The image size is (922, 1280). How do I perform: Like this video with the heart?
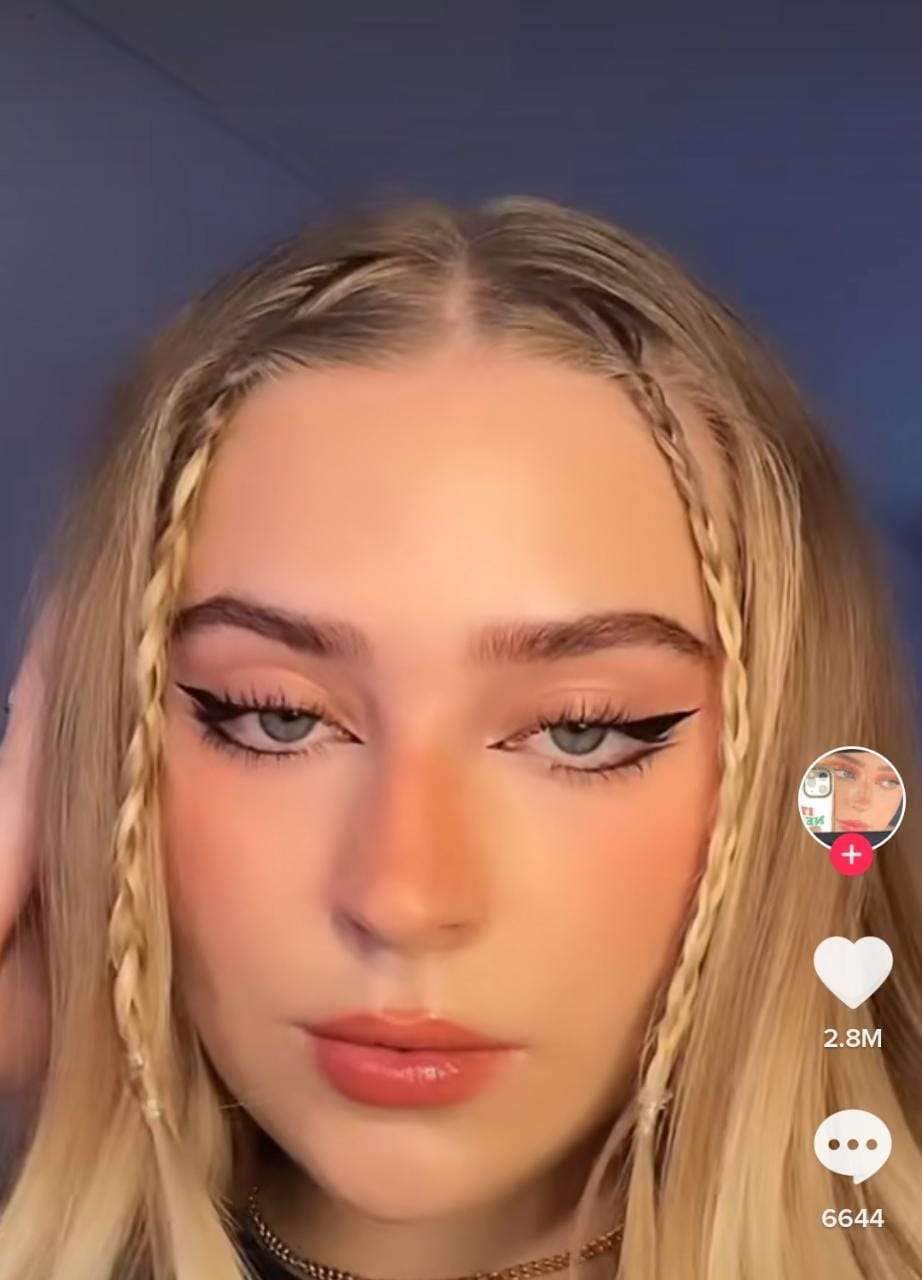(852, 972)
